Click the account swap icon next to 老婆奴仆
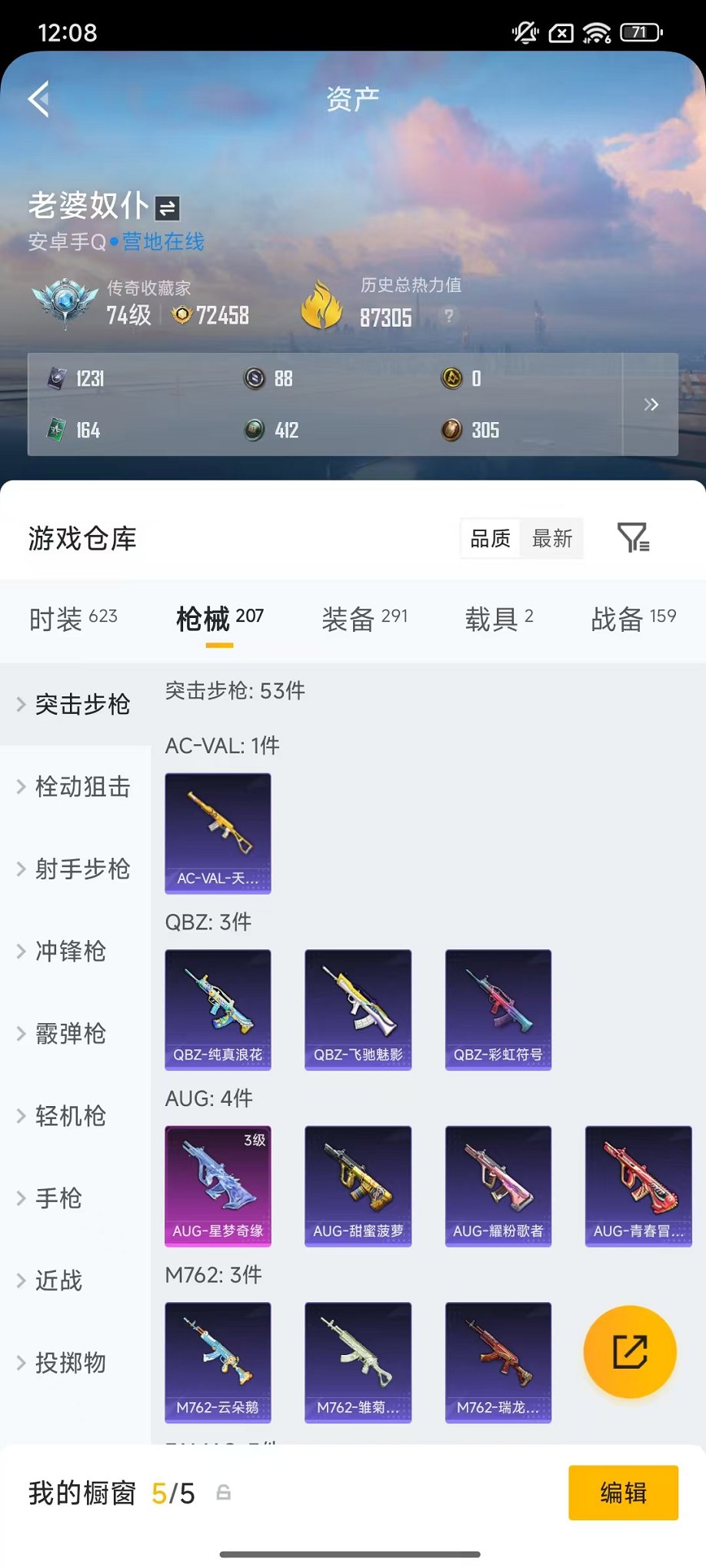706x1568 pixels. tap(169, 206)
